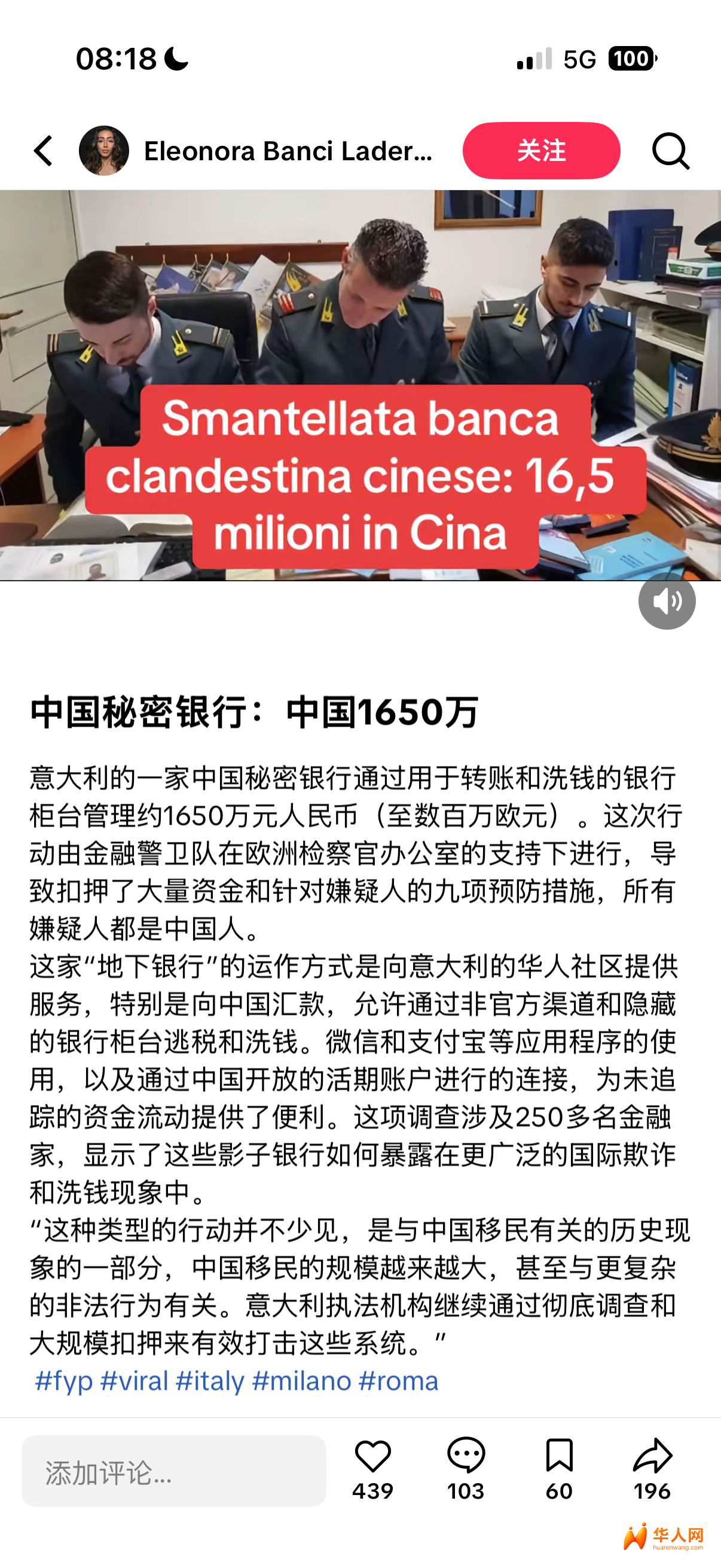Like this post with the heart icon

372,1456
